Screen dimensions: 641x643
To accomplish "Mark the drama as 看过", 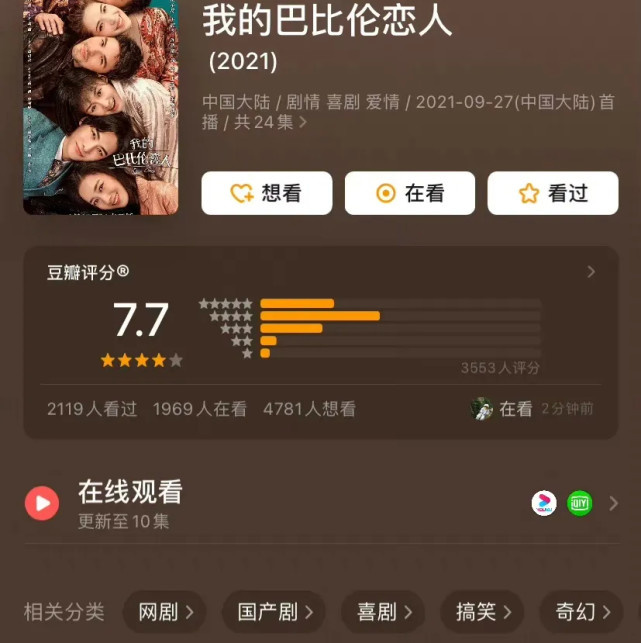I will (552, 193).
